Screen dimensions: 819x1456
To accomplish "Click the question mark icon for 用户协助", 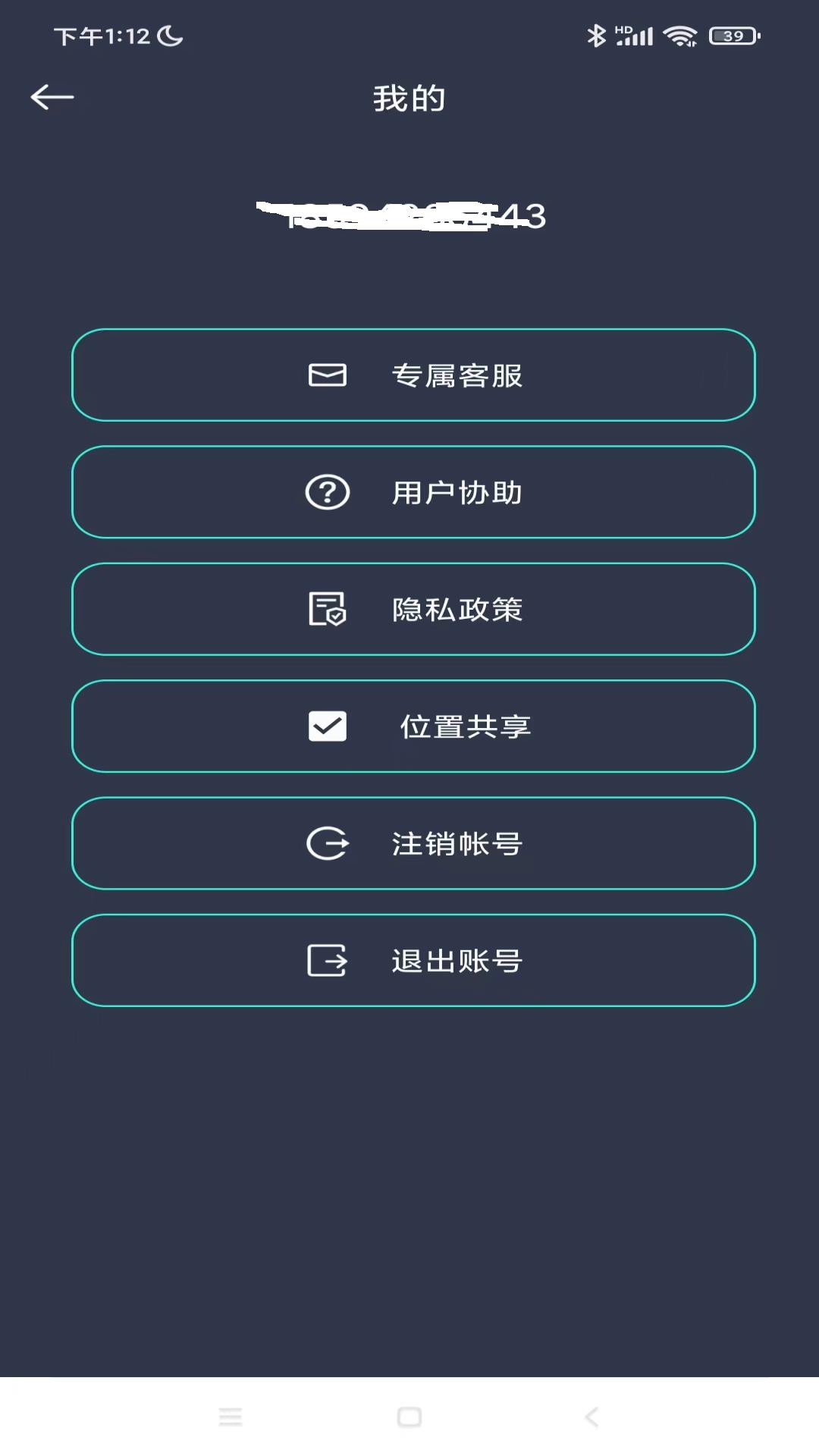I will click(x=326, y=492).
